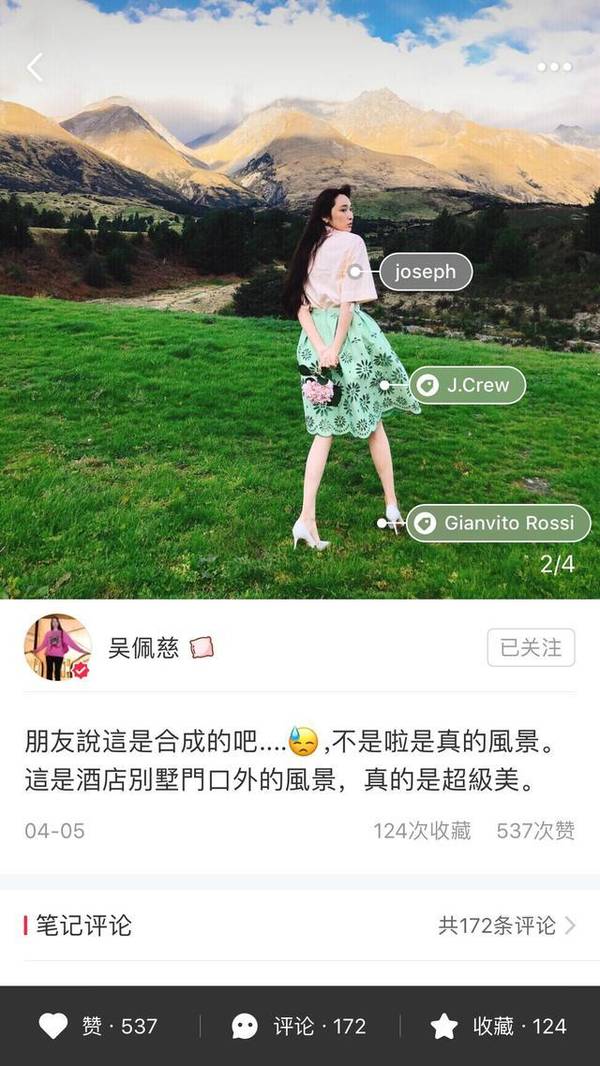The image size is (600, 1066).
Task: Open the three-dot overflow menu
Action: click(x=553, y=67)
